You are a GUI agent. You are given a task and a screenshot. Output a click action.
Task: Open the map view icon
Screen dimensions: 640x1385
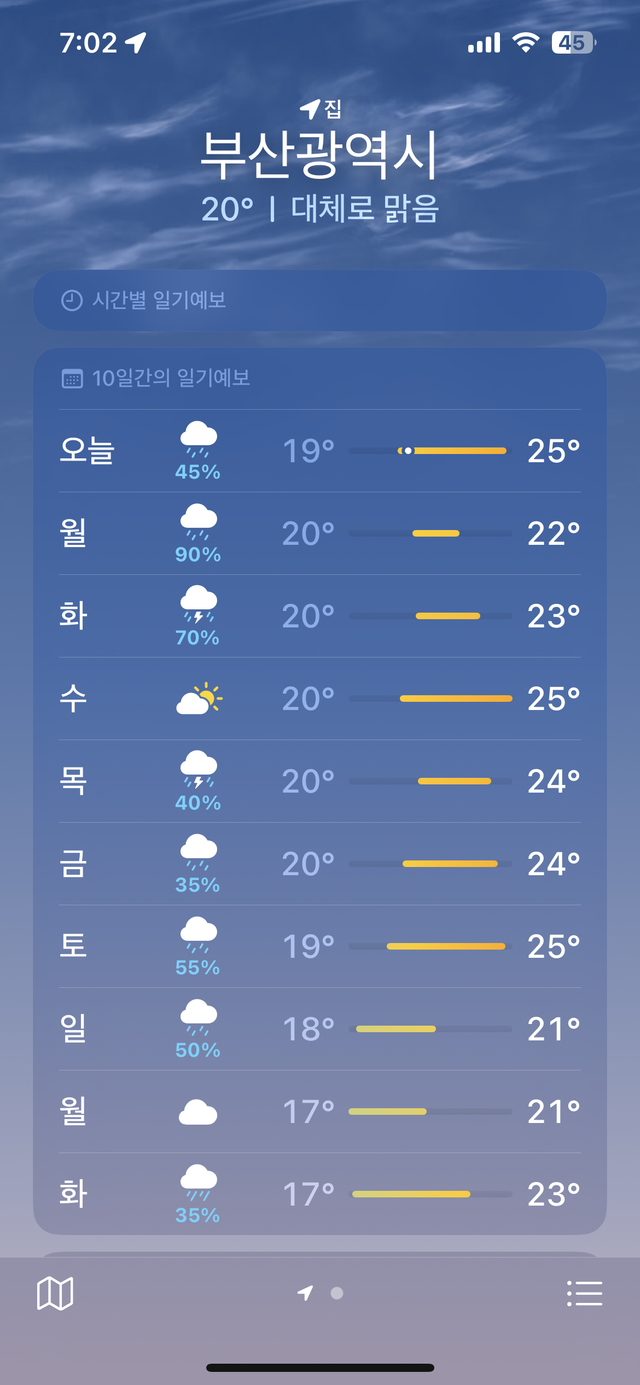pos(55,1294)
